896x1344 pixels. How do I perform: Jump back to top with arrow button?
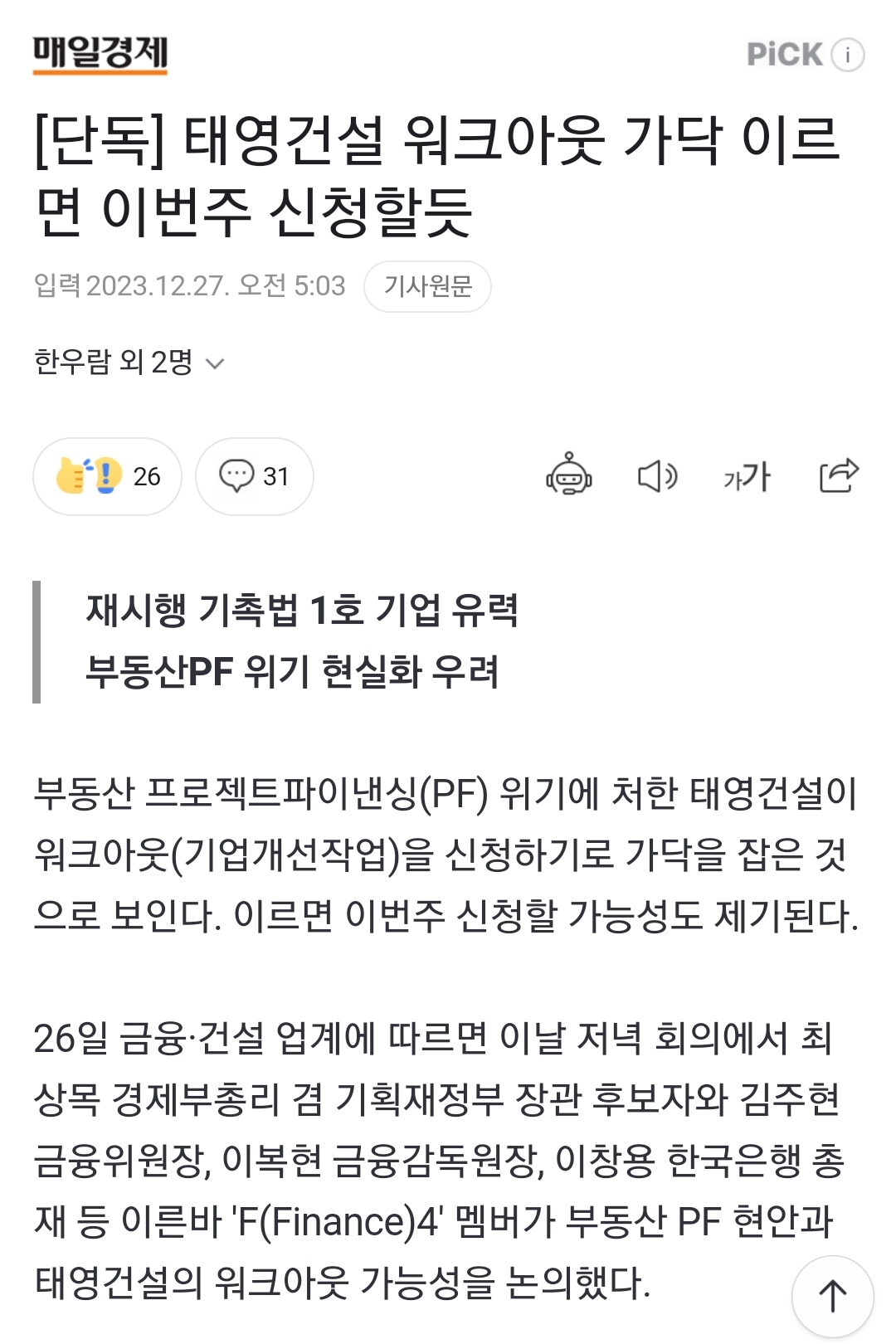tap(832, 1296)
